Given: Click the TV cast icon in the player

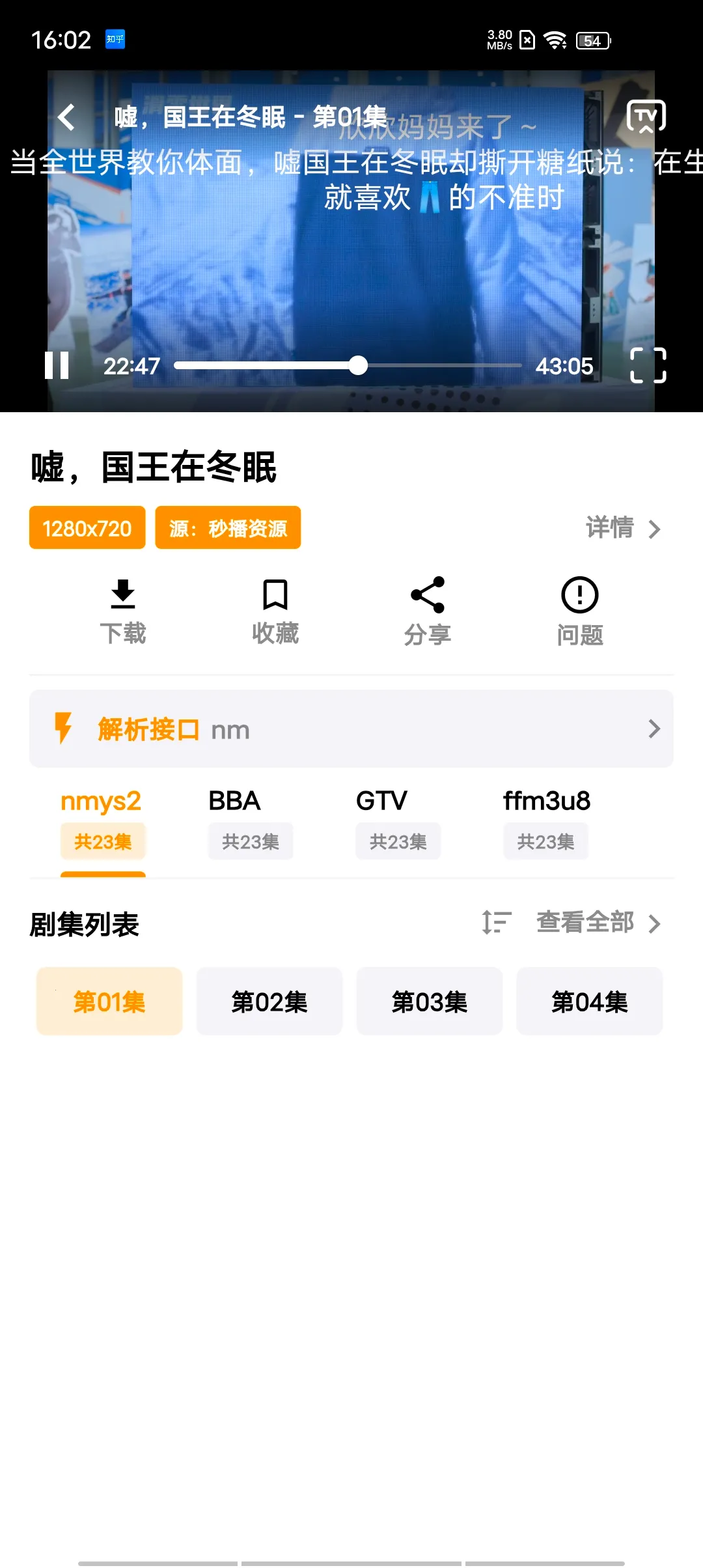Looking at the screenshot, I should (x=647, y=116).
